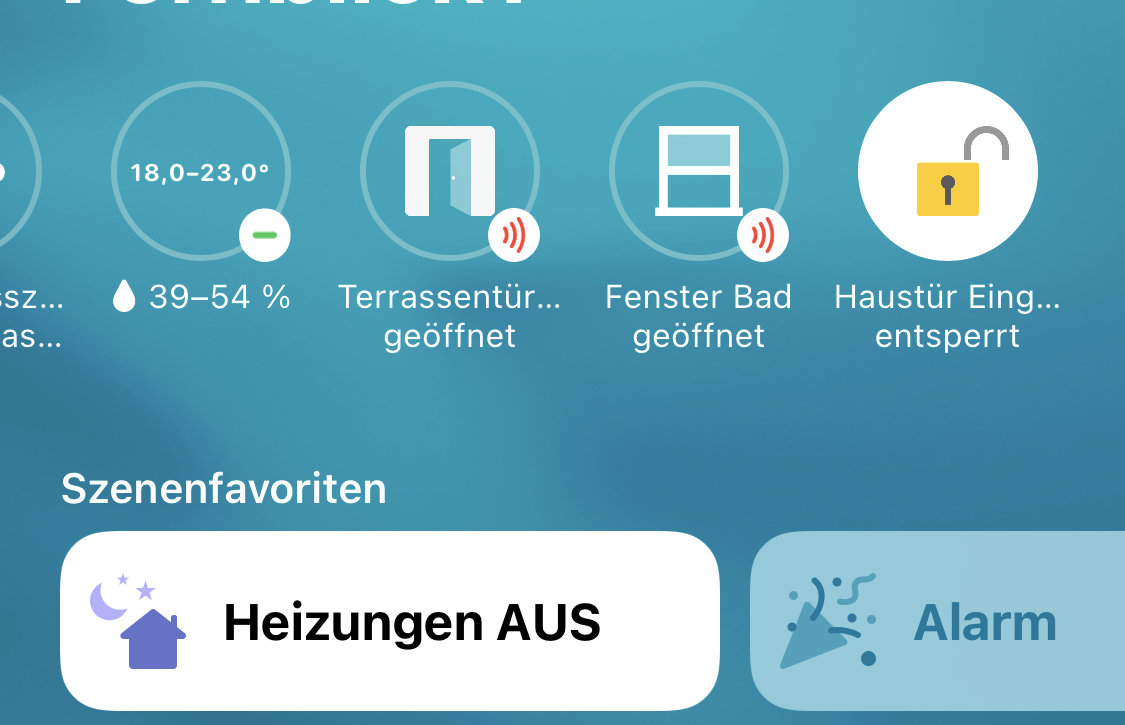The width and height of the screenshot is (1125, 725).
Task: Open the 18,0–23,0° climate status tile
Action: point(200,172)
